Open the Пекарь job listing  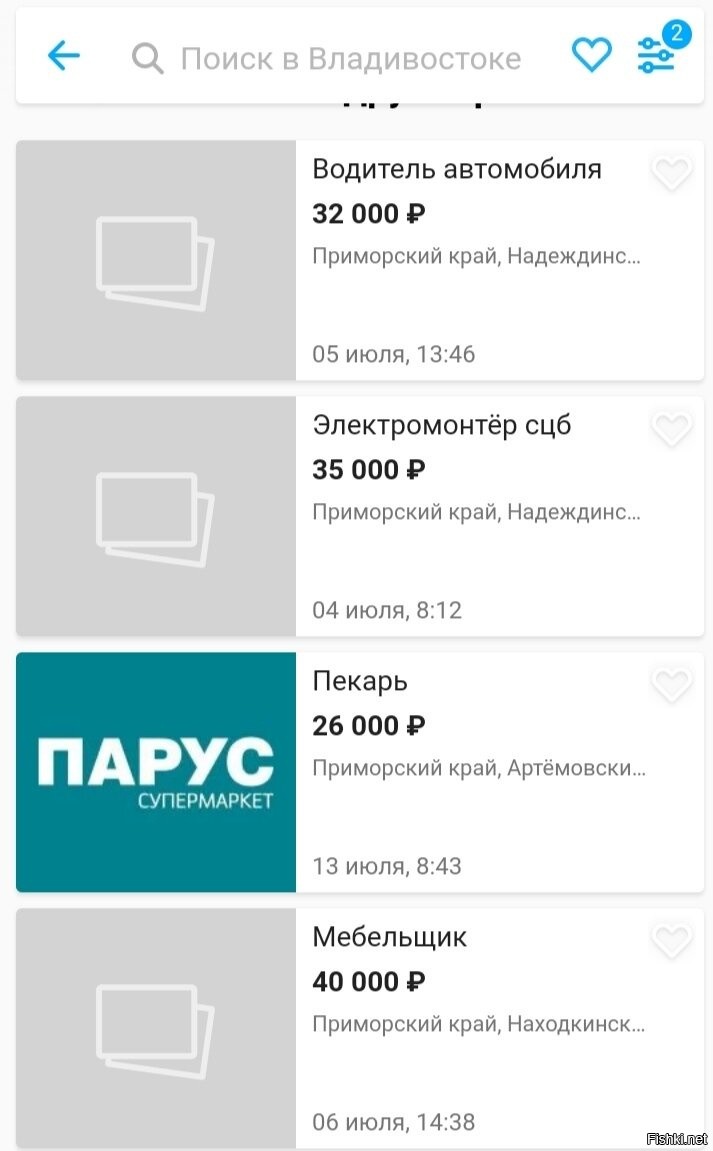tap(360, 772)
